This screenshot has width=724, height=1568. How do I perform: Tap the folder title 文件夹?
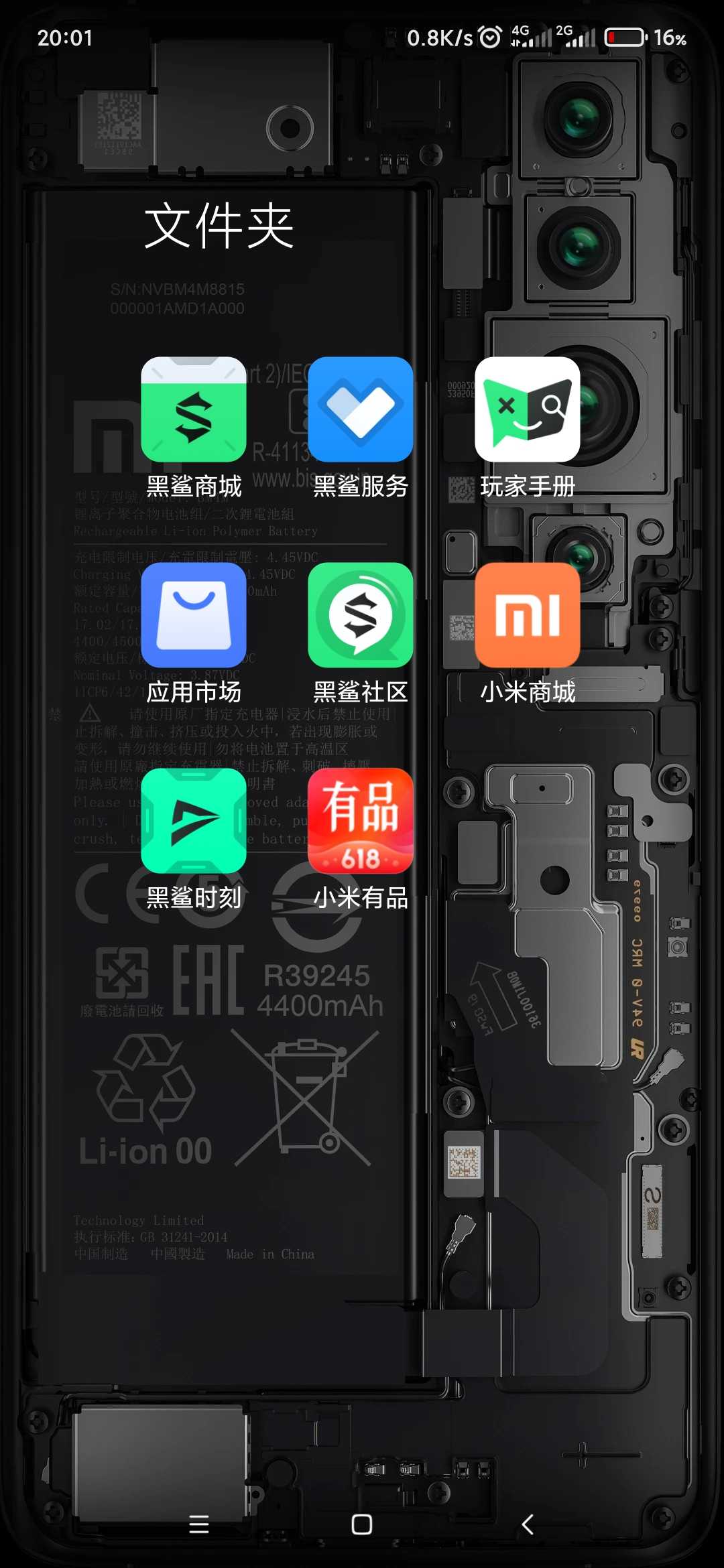point(219,226)
